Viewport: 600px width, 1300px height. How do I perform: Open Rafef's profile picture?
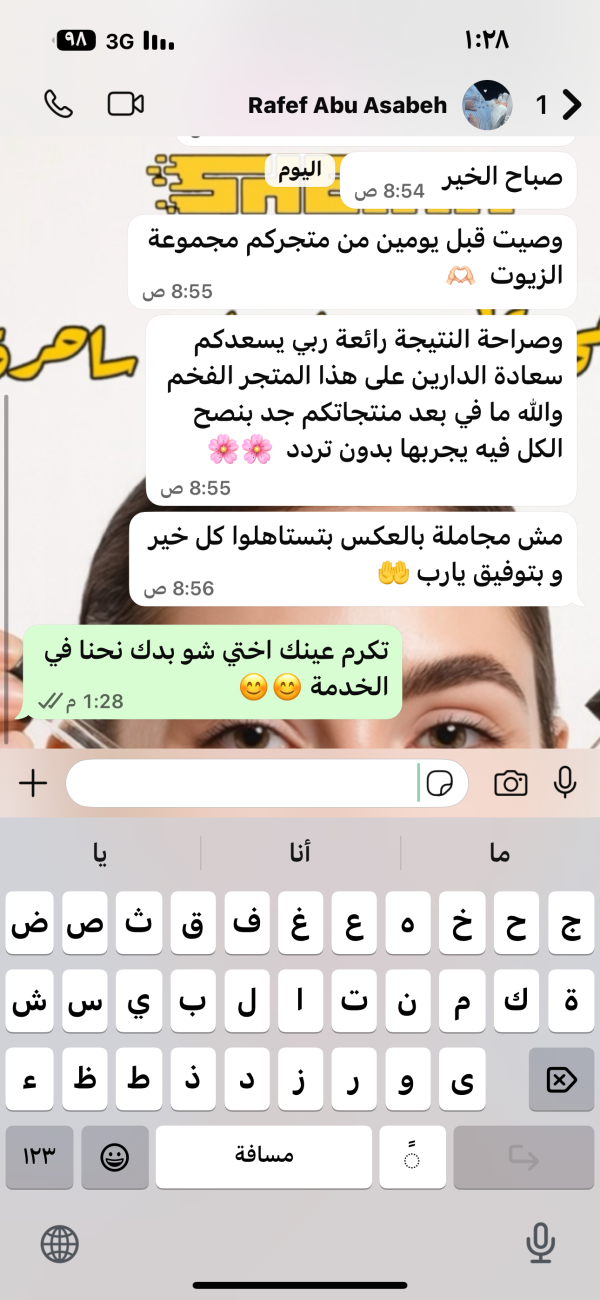pyautogui.click(x=488, y=105)
